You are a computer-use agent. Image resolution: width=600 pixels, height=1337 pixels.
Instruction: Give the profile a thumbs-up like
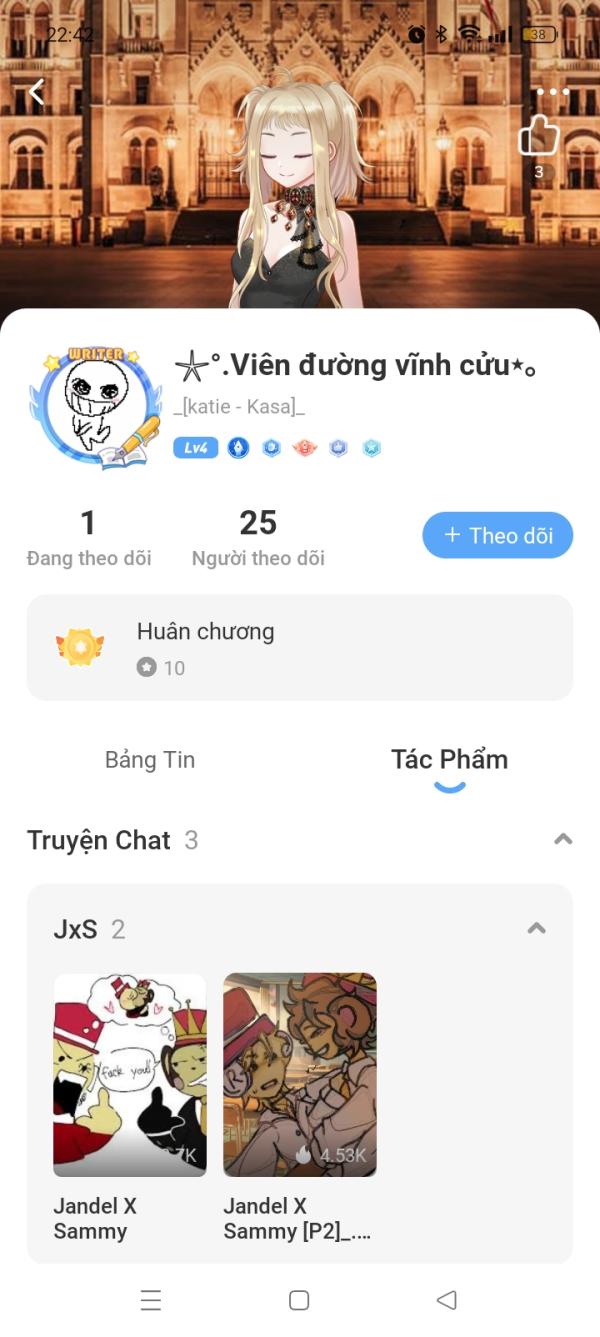(x=538, y=135)
